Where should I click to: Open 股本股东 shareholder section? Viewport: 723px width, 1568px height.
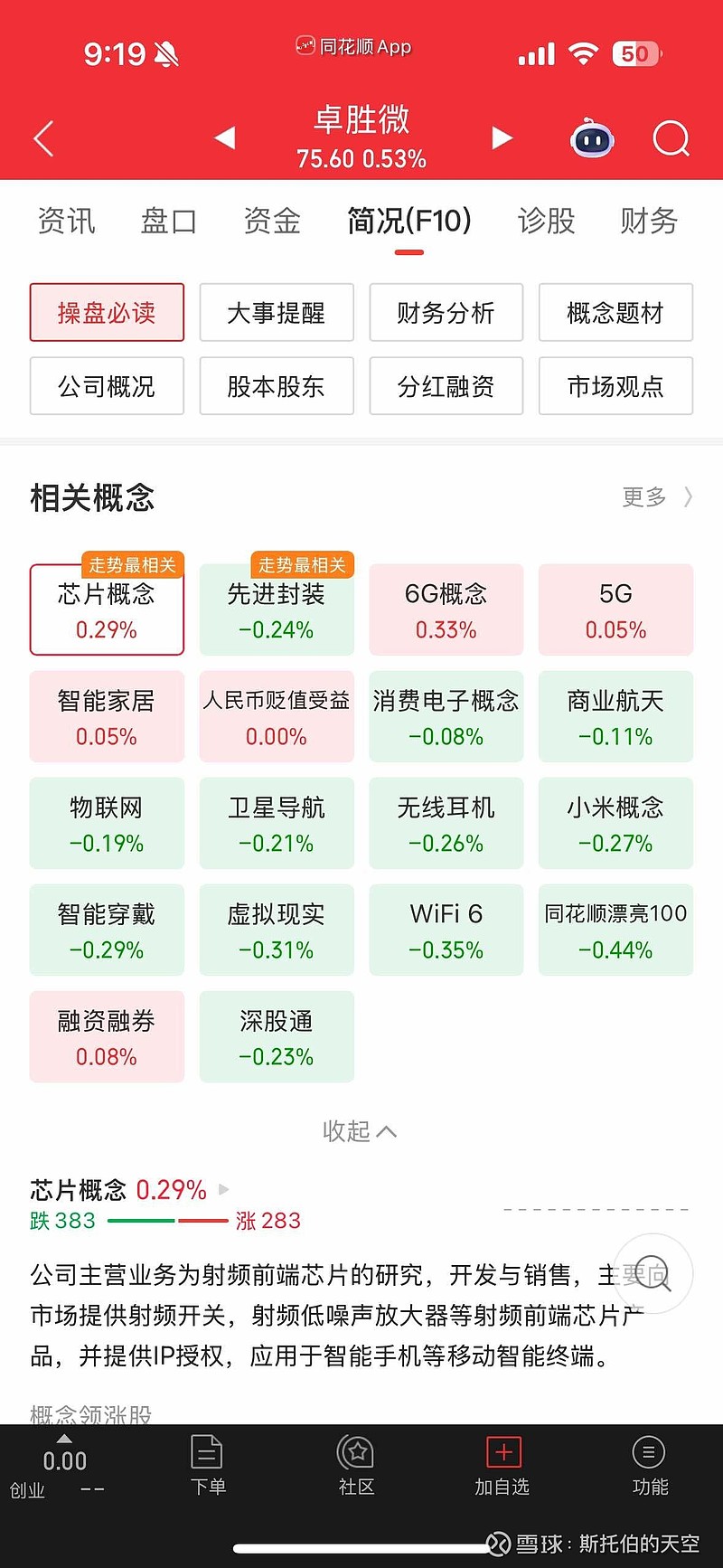(x=277, y=386)
